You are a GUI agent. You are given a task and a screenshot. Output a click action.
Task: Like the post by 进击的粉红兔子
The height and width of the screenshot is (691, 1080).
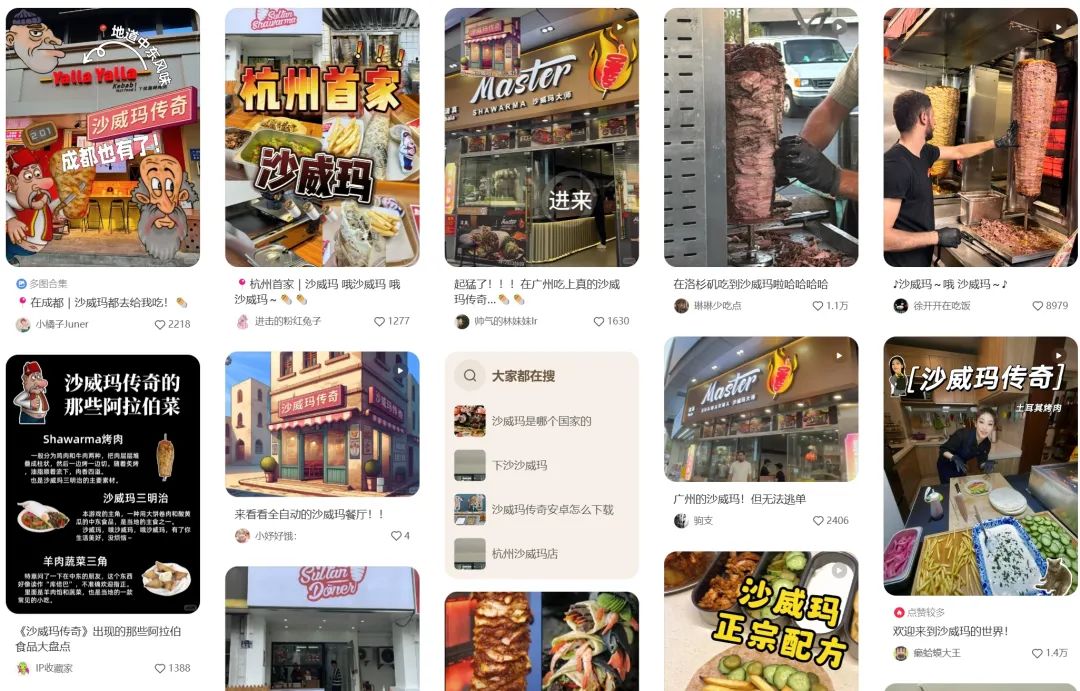[x=380, y=321]
